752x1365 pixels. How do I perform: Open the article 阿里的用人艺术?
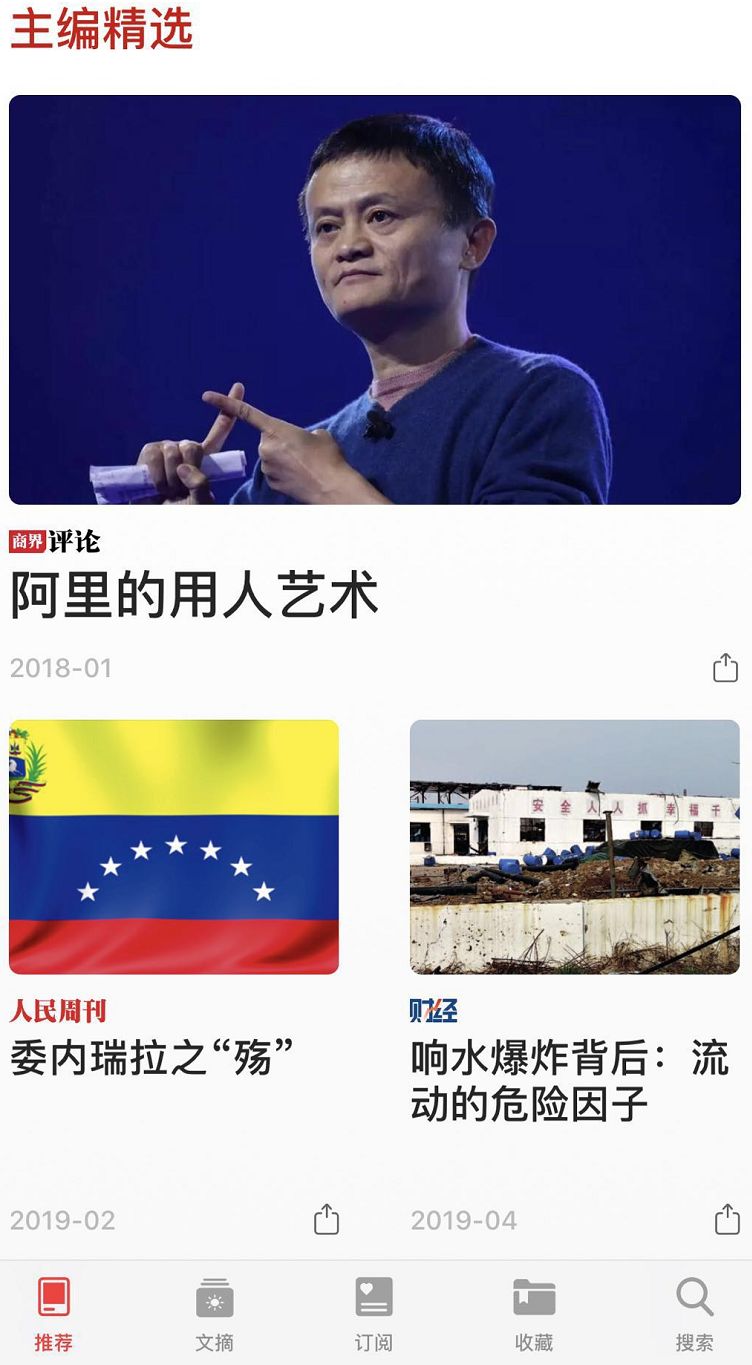(x=195, y=594)
